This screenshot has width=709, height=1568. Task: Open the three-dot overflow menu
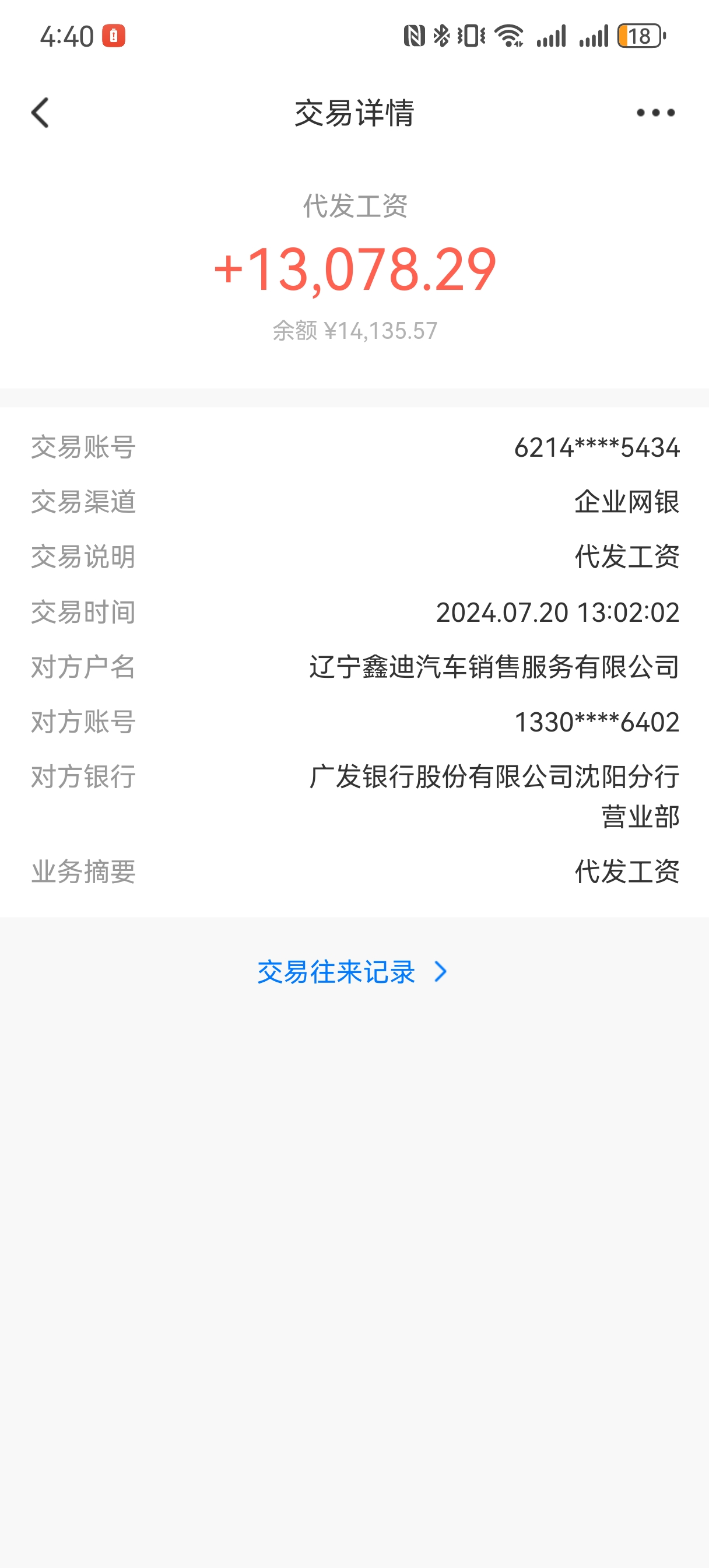[655, 113]
